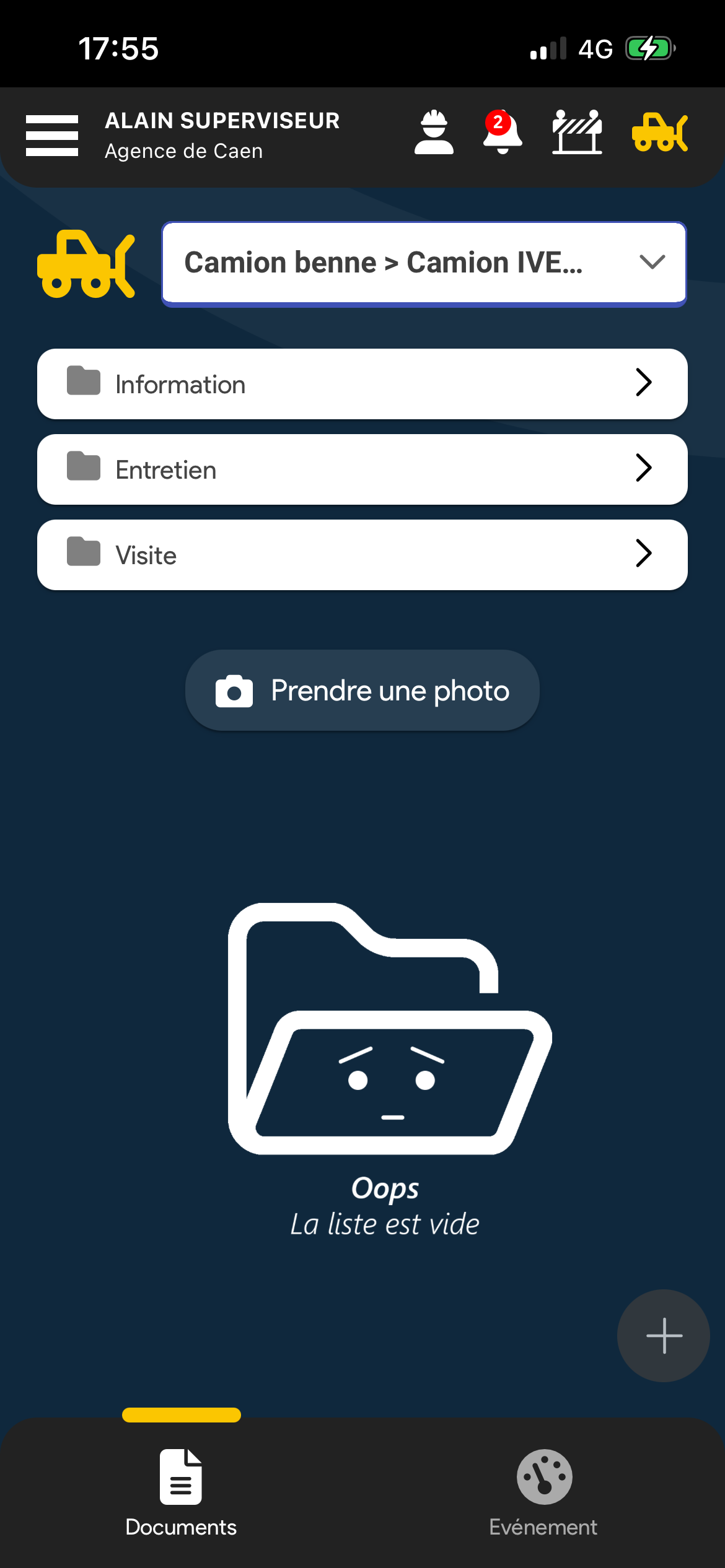725x1568 pixels.
Task: Open the worker profile icon
Action: (x=434, y=133)
